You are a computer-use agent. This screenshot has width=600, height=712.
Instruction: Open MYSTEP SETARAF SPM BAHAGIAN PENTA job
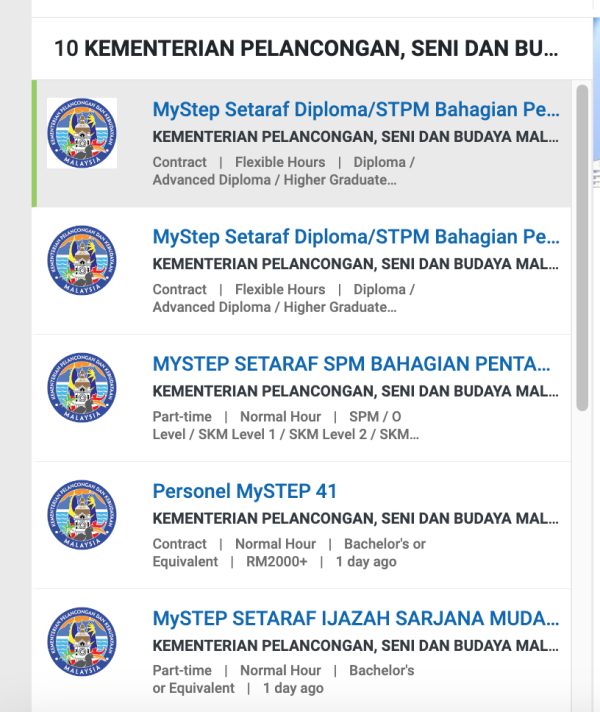(351, 364)
